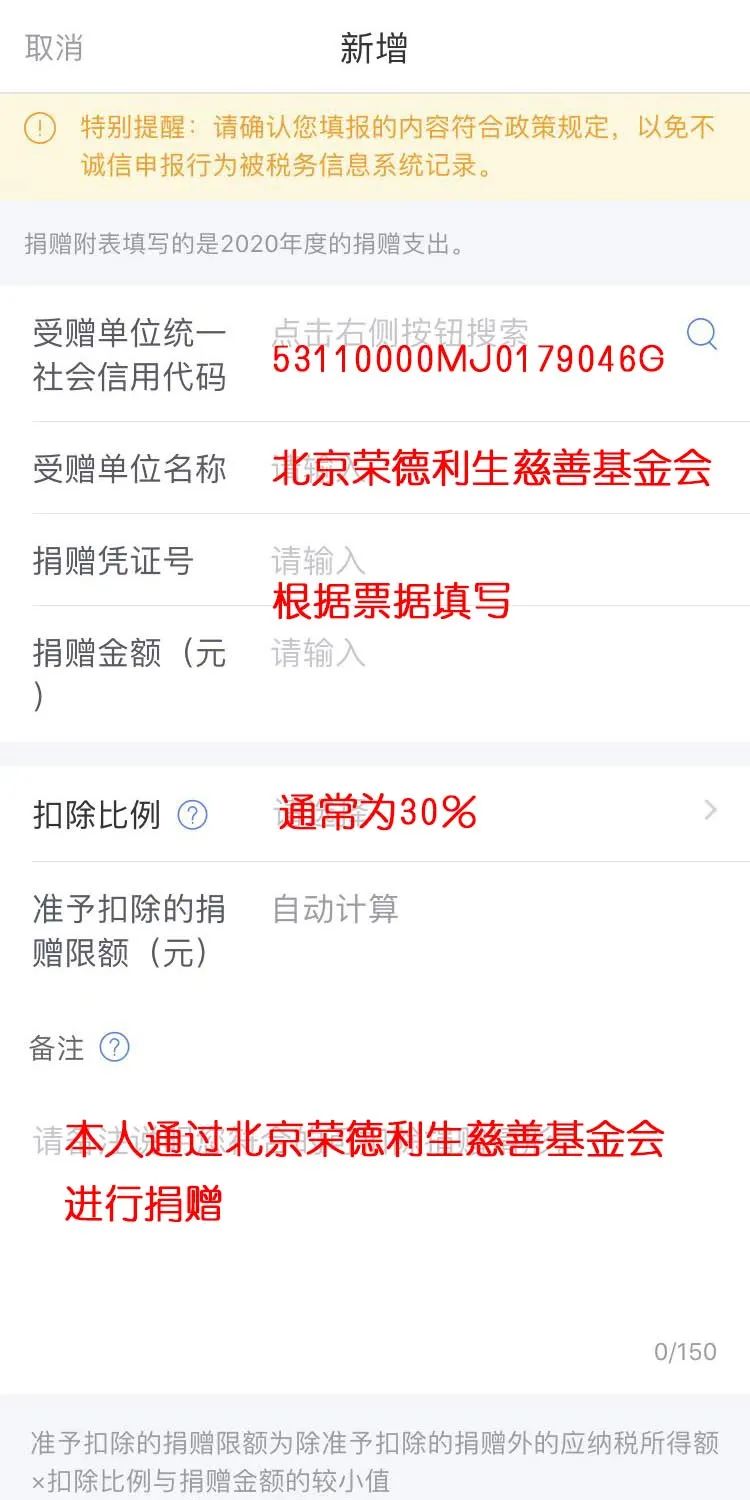Show help for 备注 question icon
This screenshot has height=1500, width=750.
click(x=115, y=1047)
